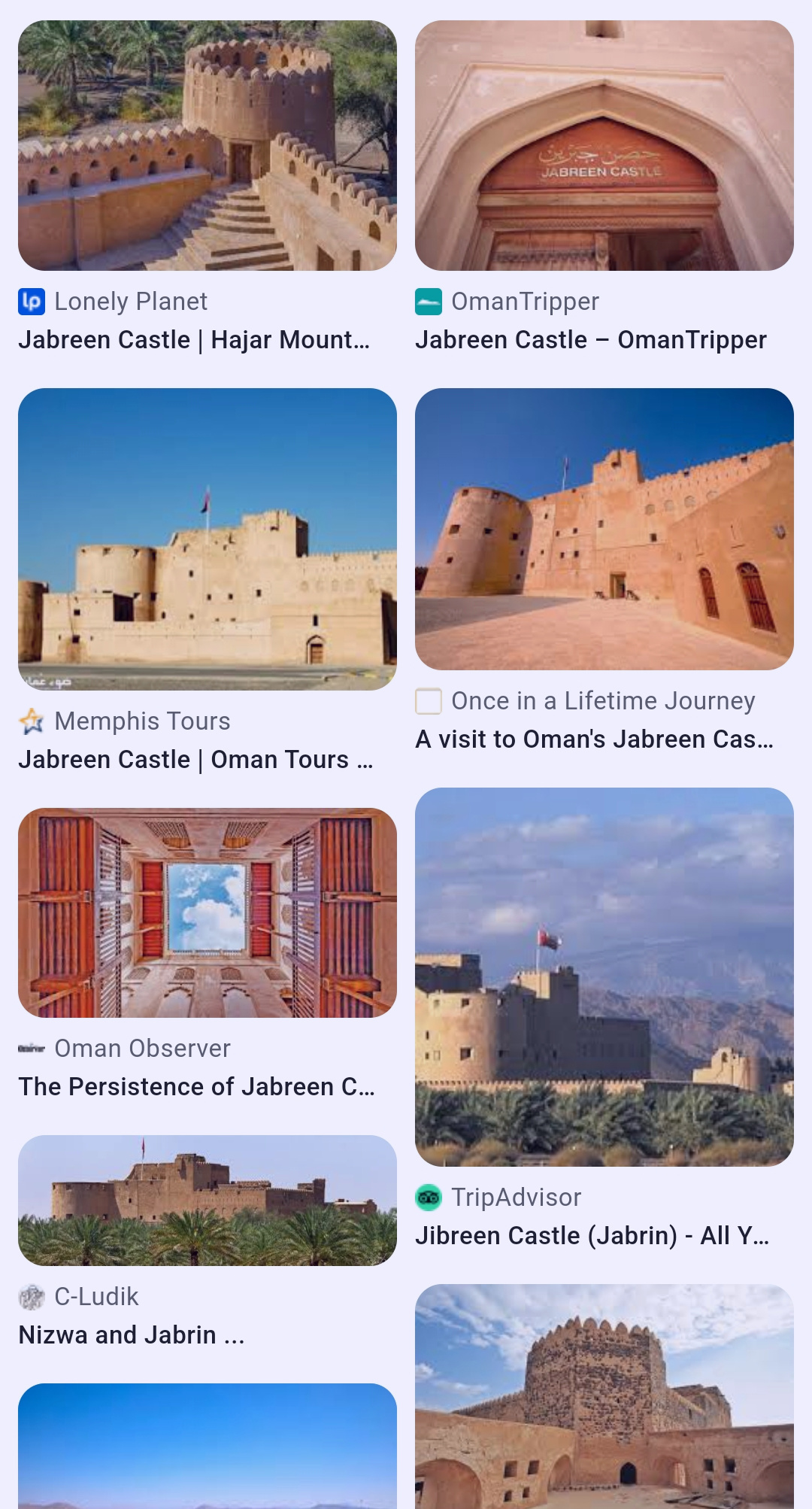Open the C-Ludik Nizwa and Jabrin image
Viewport: 812px width, 1509px height.
(x=208, y=1201)
